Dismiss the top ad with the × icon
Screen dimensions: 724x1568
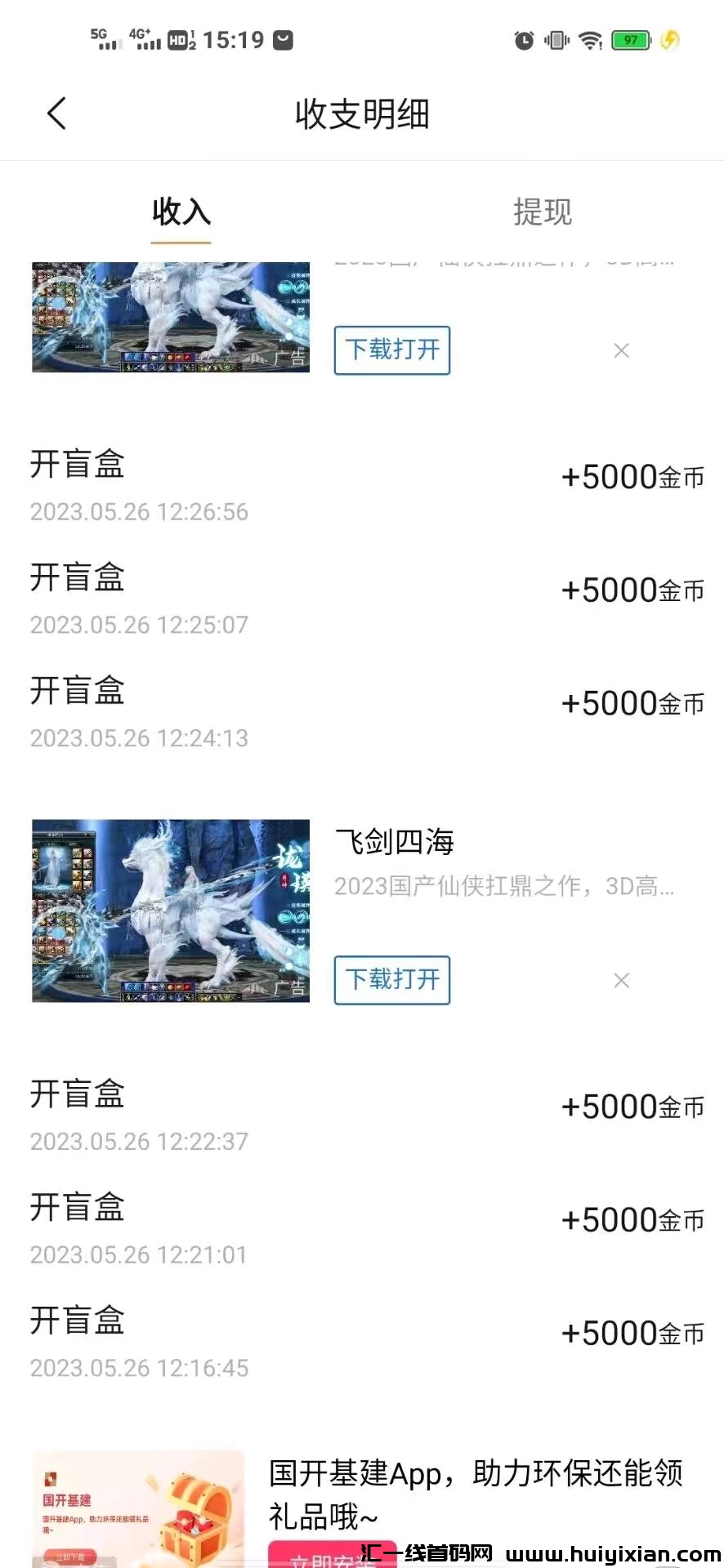621,350
